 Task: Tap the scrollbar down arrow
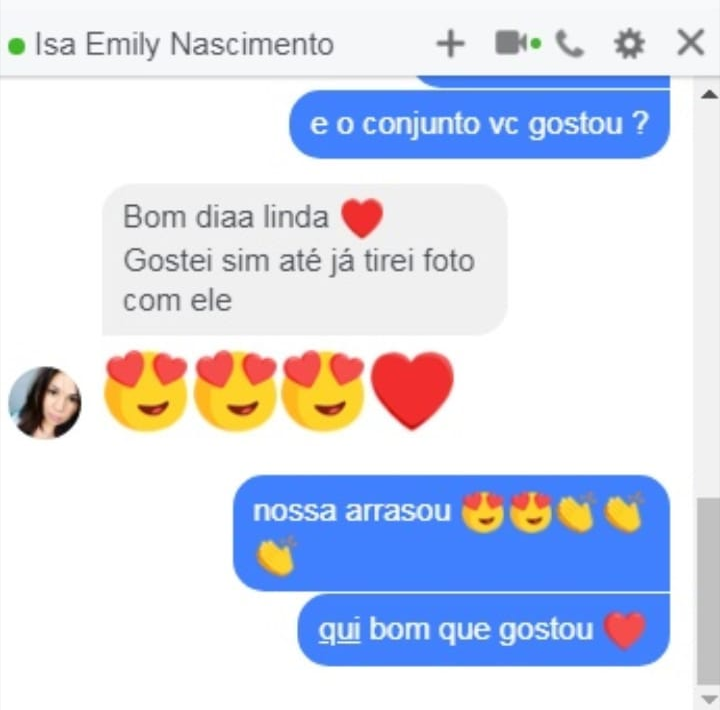point(708,697)
